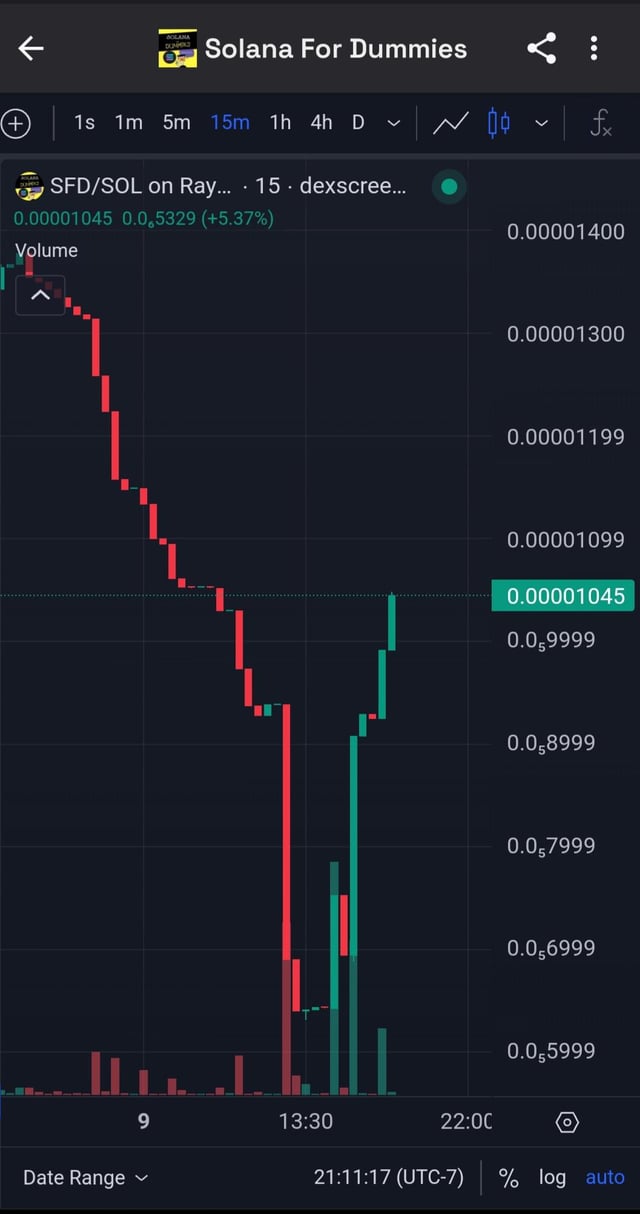This screenshot has width=640, height=1214.
Task: Switch to the daily D timeframe
Action: coord(358,122)
